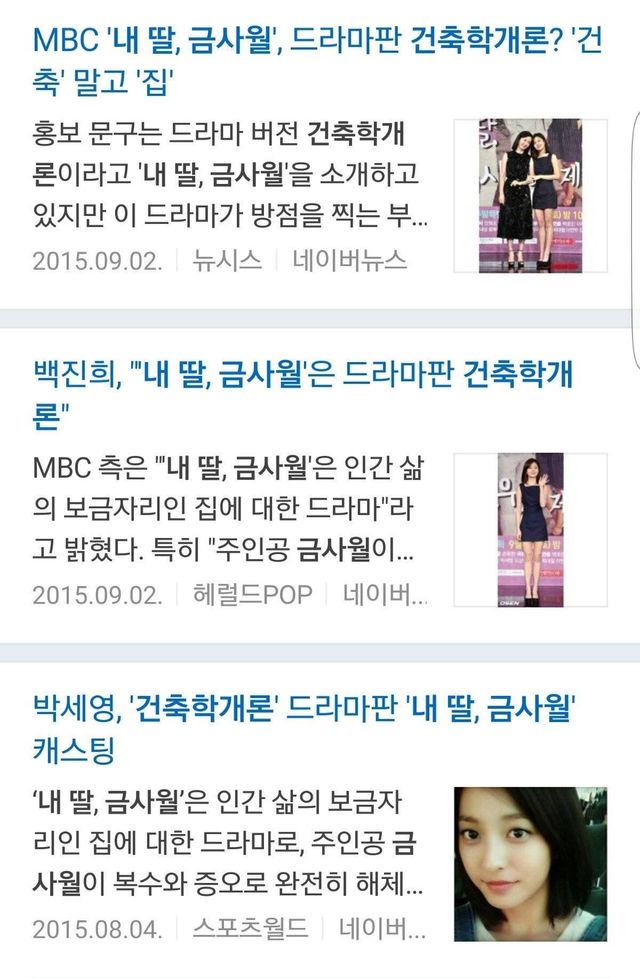Tap the thumbnail of the MBC article
Image resolution: width=640 pixels, height=978 pixels.
(x=530, y=196)
